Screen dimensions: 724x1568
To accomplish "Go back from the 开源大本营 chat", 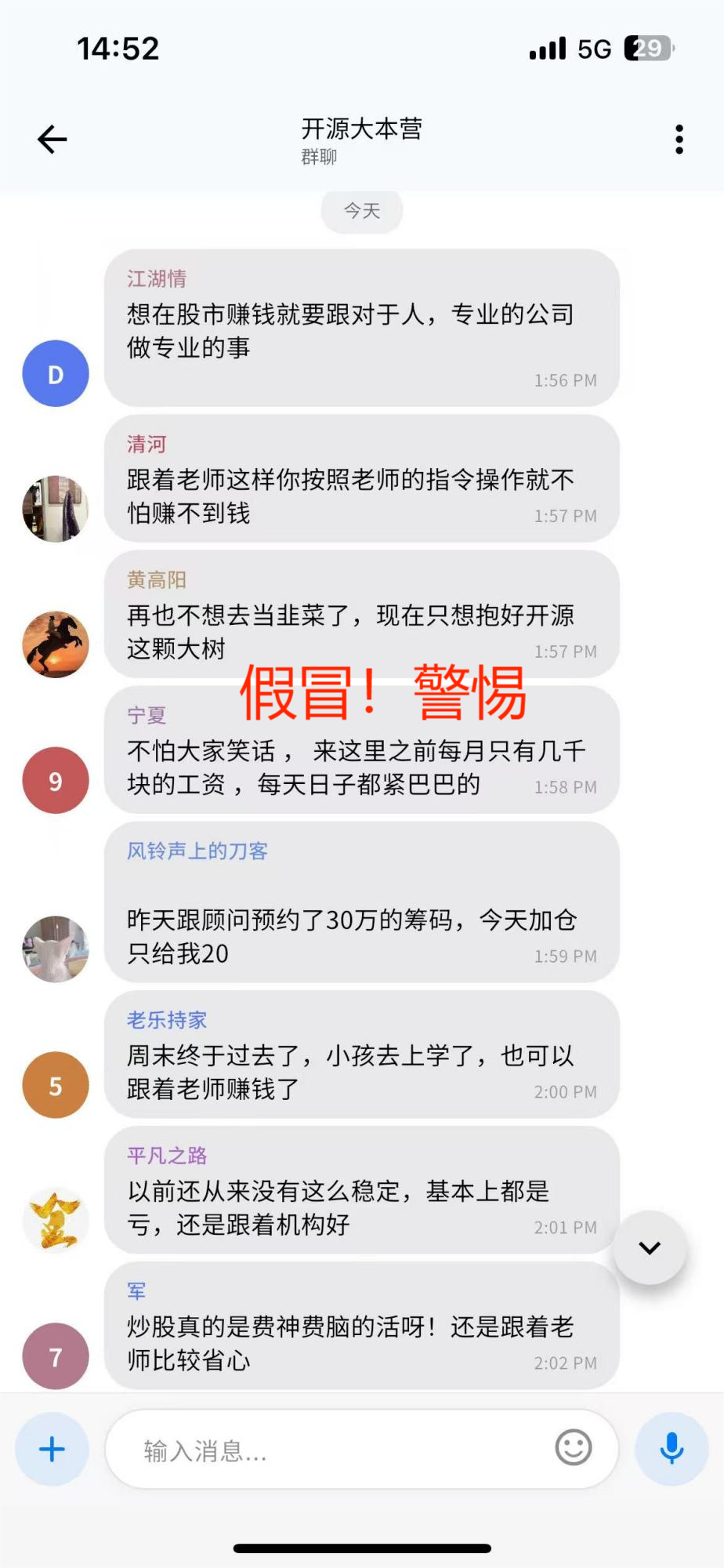I will point(52,140).
